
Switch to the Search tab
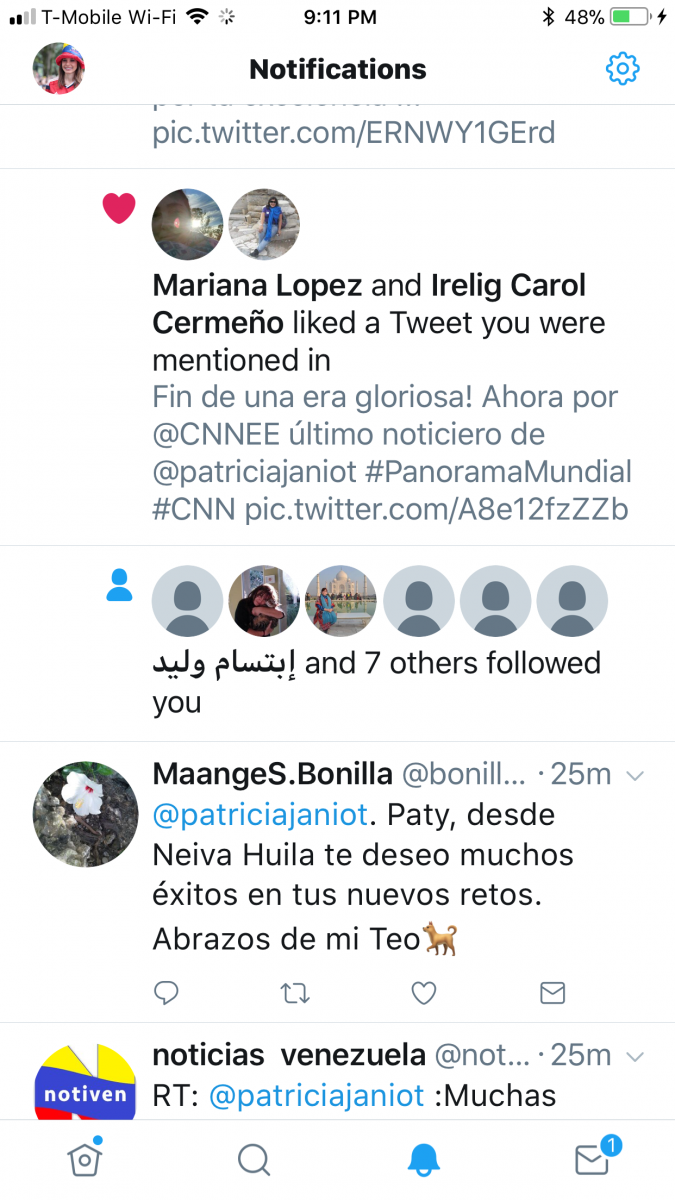click(x=254, y=1159)
